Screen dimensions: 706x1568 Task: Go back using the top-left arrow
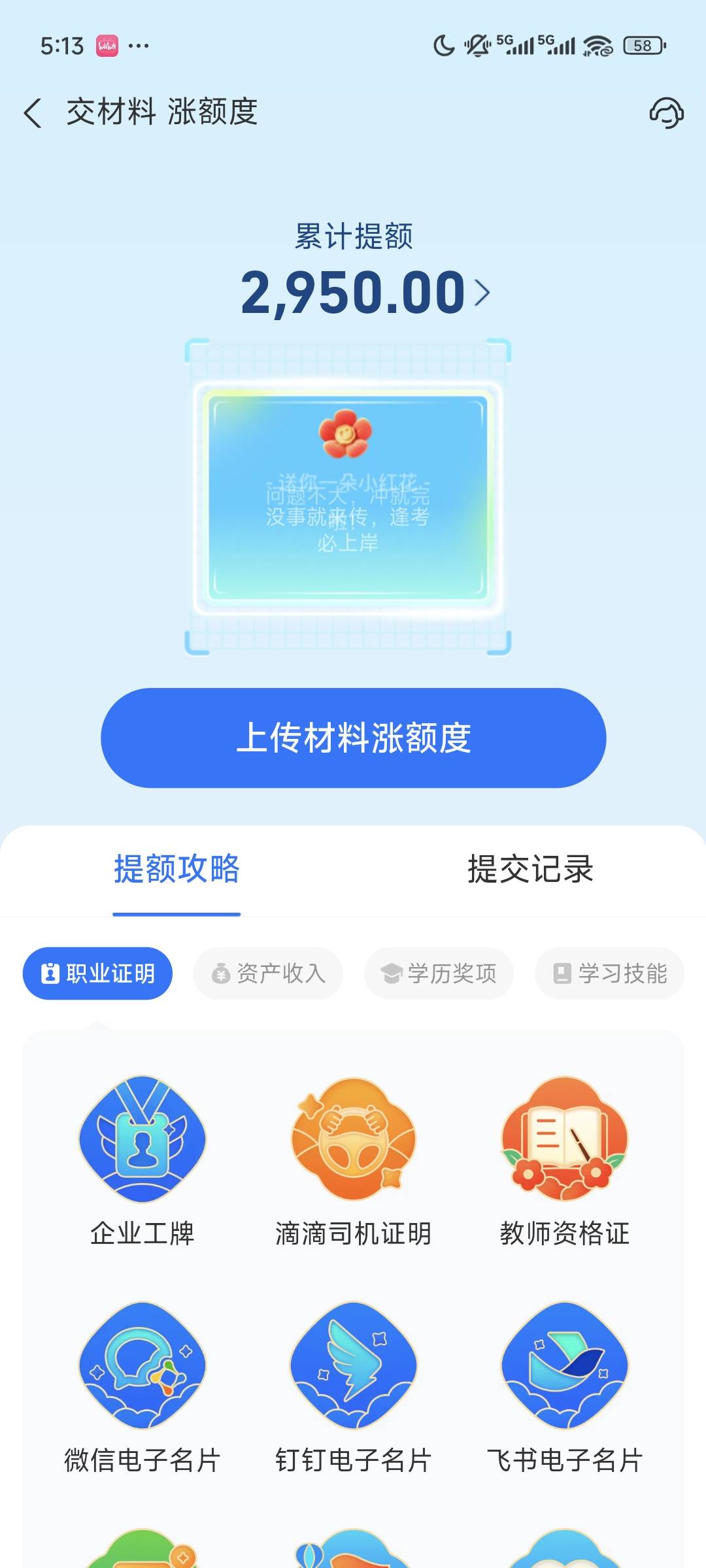(33, 112)
